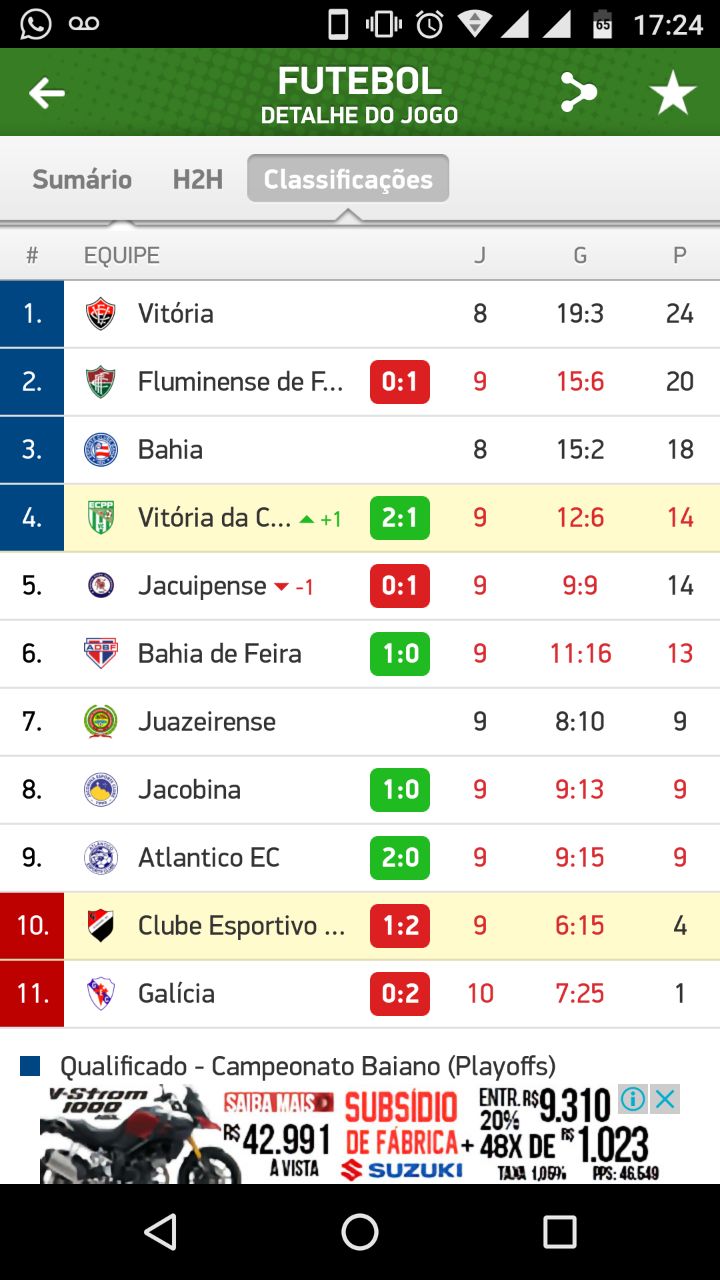View Atlantico EC team
This screenshot has height=1280, width=720.
coord(208,858)
